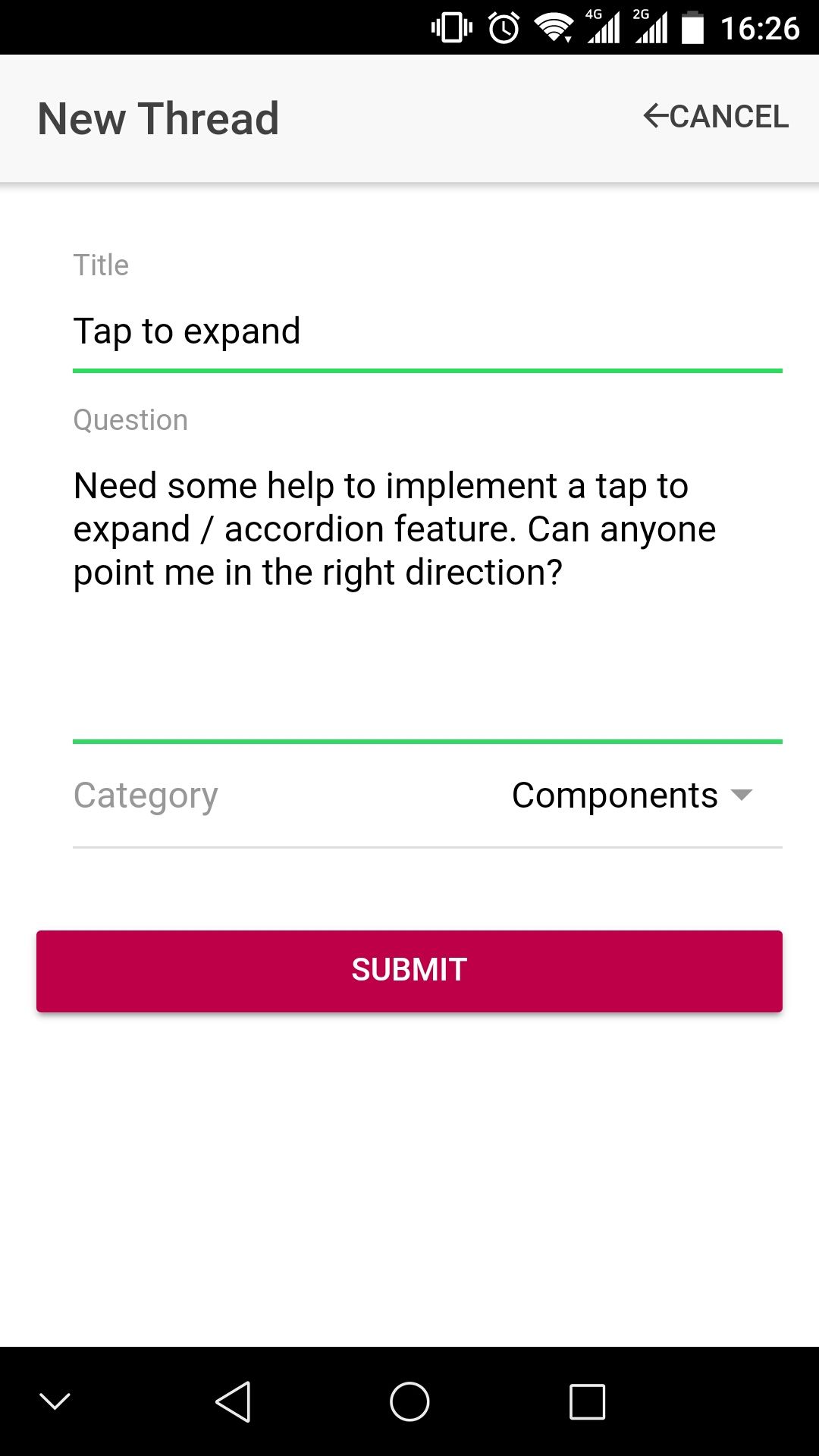Edit the Title field text
This screenshot has width=819, height=1456.
pyautogui.click(x=426, y=332)
